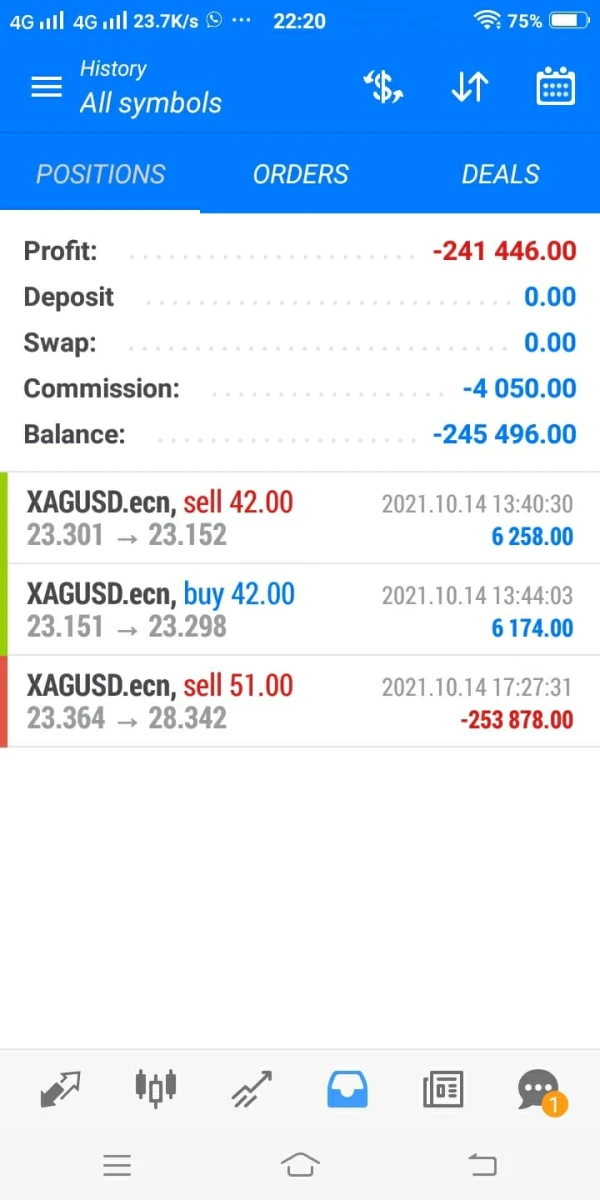Expand the XAGUSD sell 42.00 position

coord(300,518)
